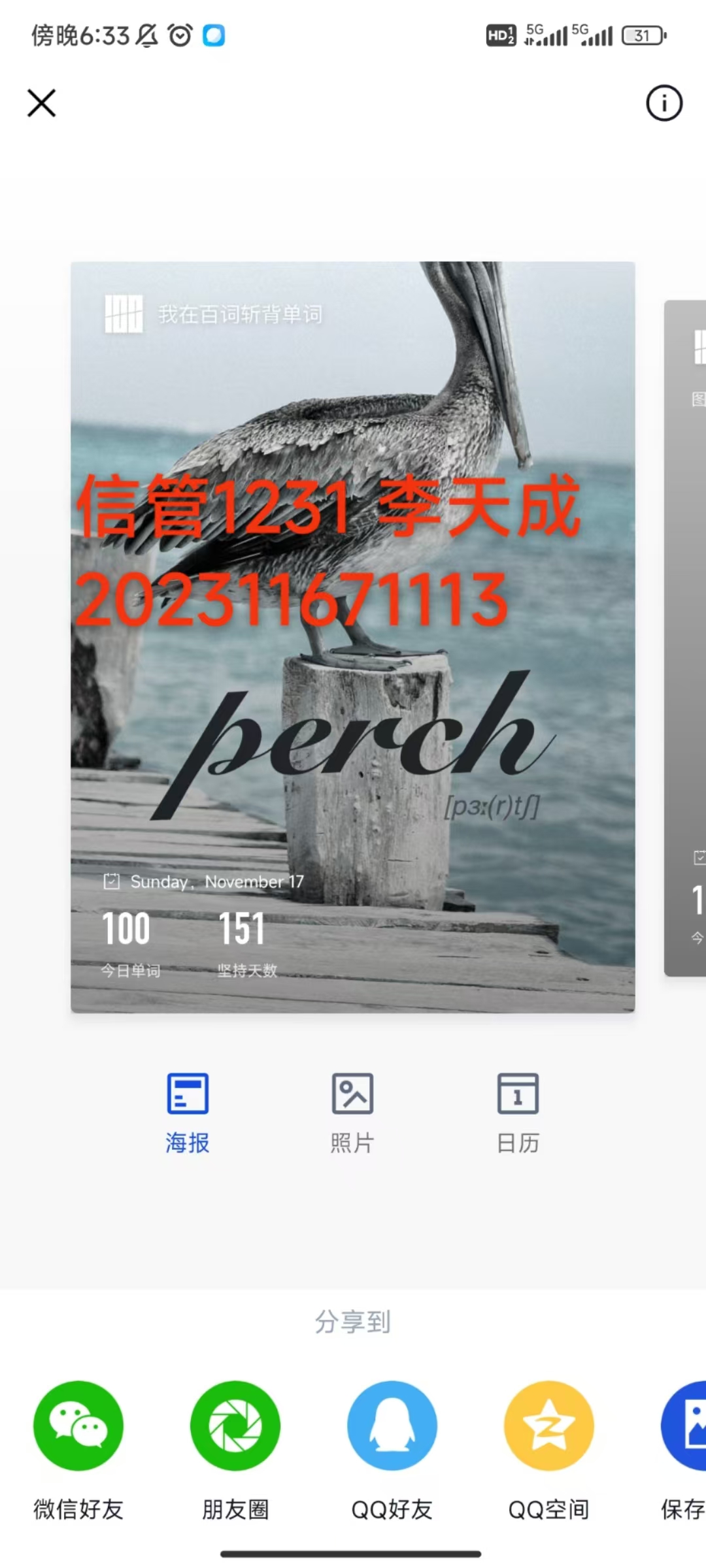Tap the next gray poster card
Image resolution: width=706 pixels, height=1568 pixels.
tap(685, 638)
